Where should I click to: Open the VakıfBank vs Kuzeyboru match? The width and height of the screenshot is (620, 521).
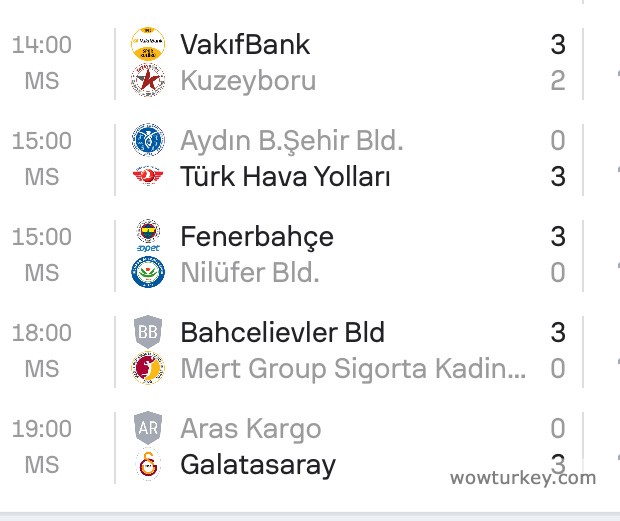[x=340, y=62]
